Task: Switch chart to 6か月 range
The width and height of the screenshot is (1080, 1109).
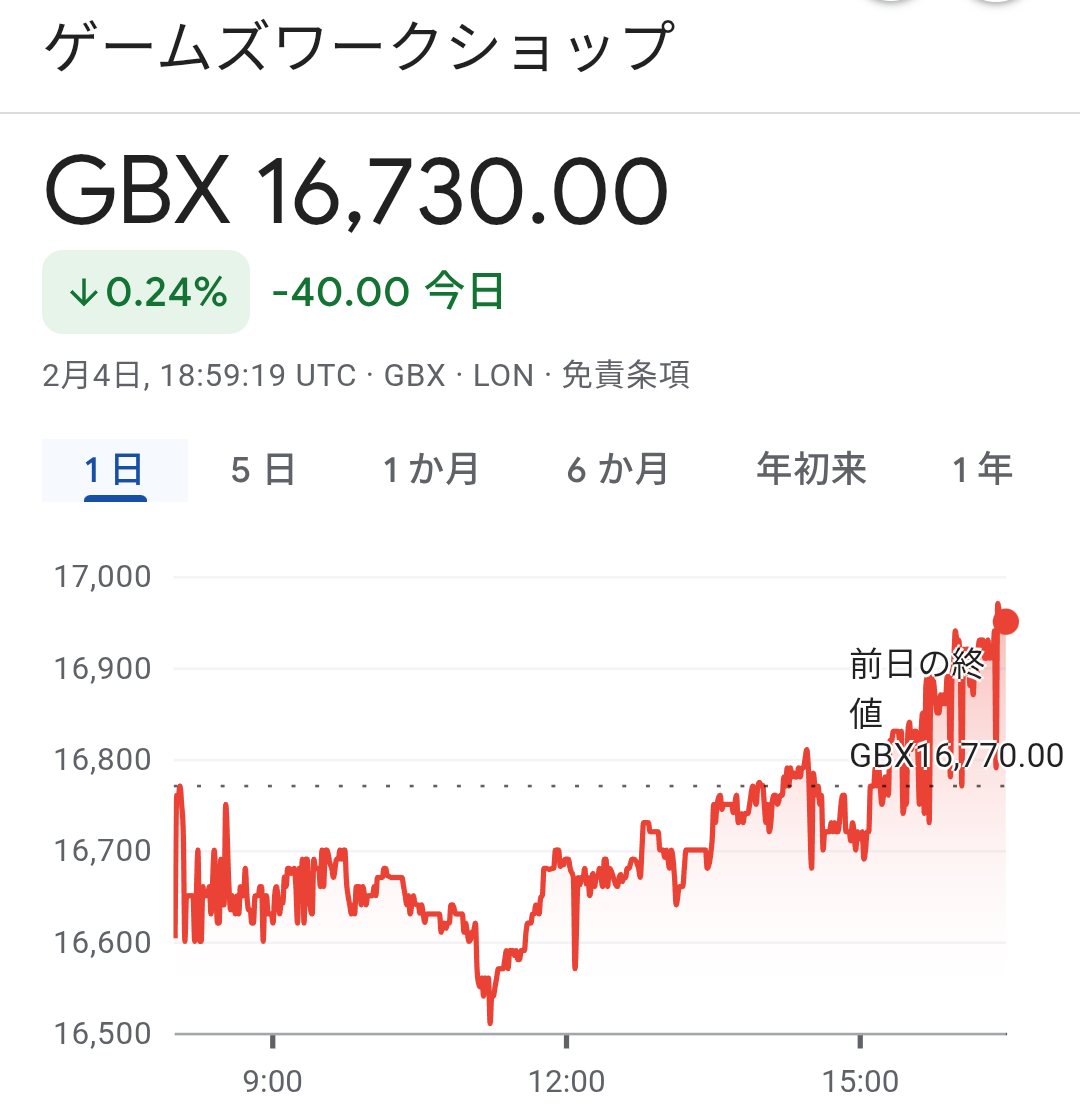Action: click(x=618, y=470)
